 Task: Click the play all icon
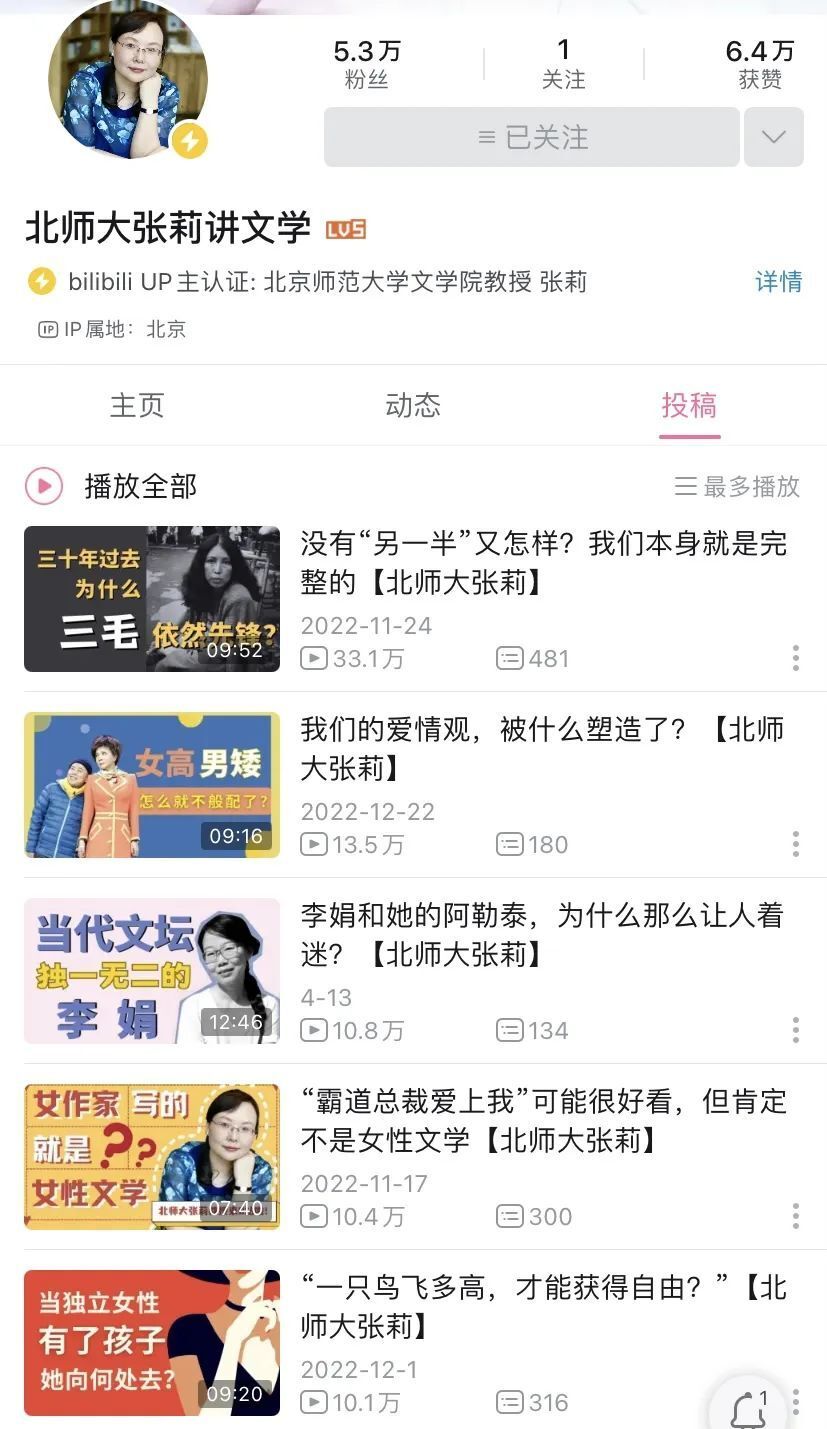pos(42,488)
